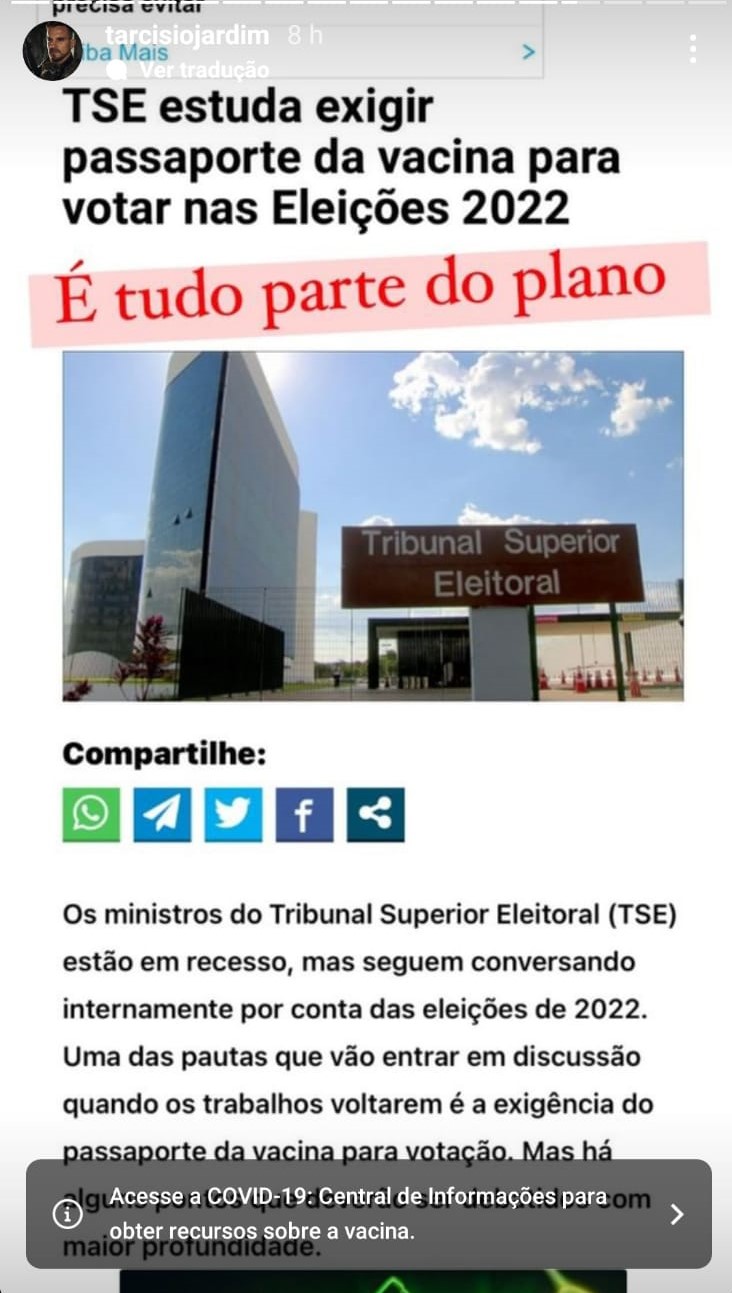732x1293 pixels.
Task: Tap Ver tradução to translate the story
Action: tap(204, 70)
